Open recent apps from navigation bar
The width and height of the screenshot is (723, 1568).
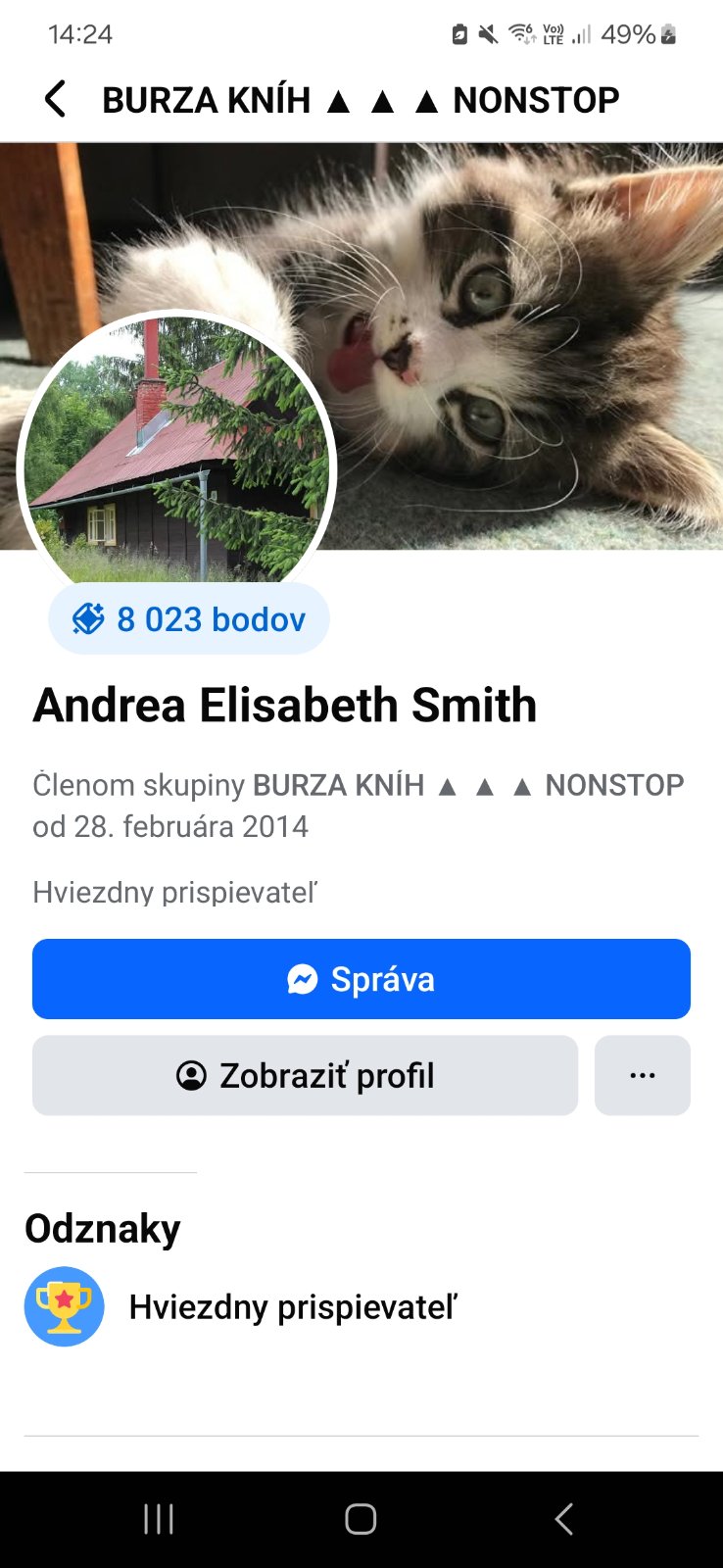click(x=159, y=1519)
